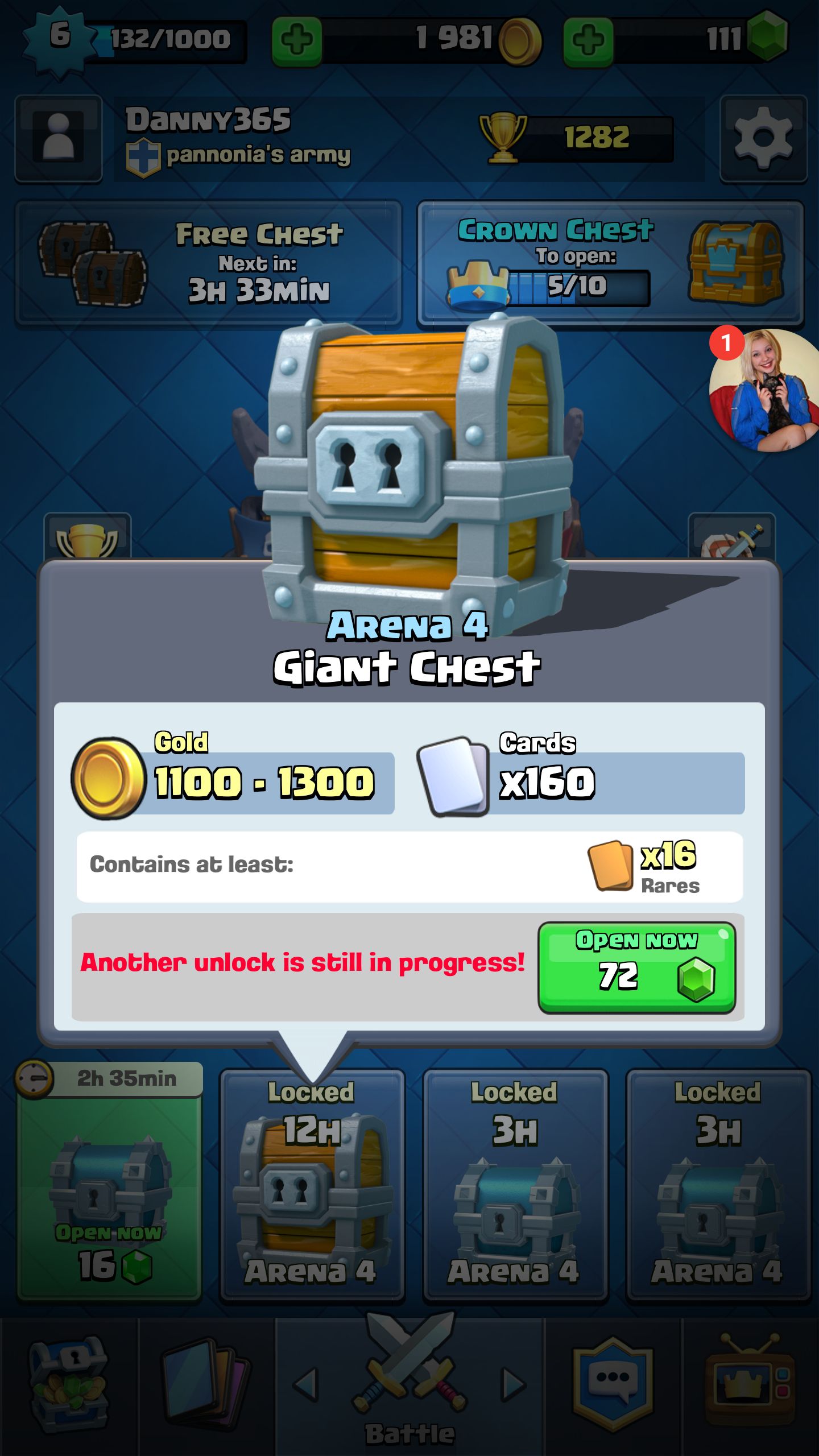Open Giant Chest now for 72 gems
Image resolution: width=819 pixels, height=1456 pixels.
pos(636,967)
